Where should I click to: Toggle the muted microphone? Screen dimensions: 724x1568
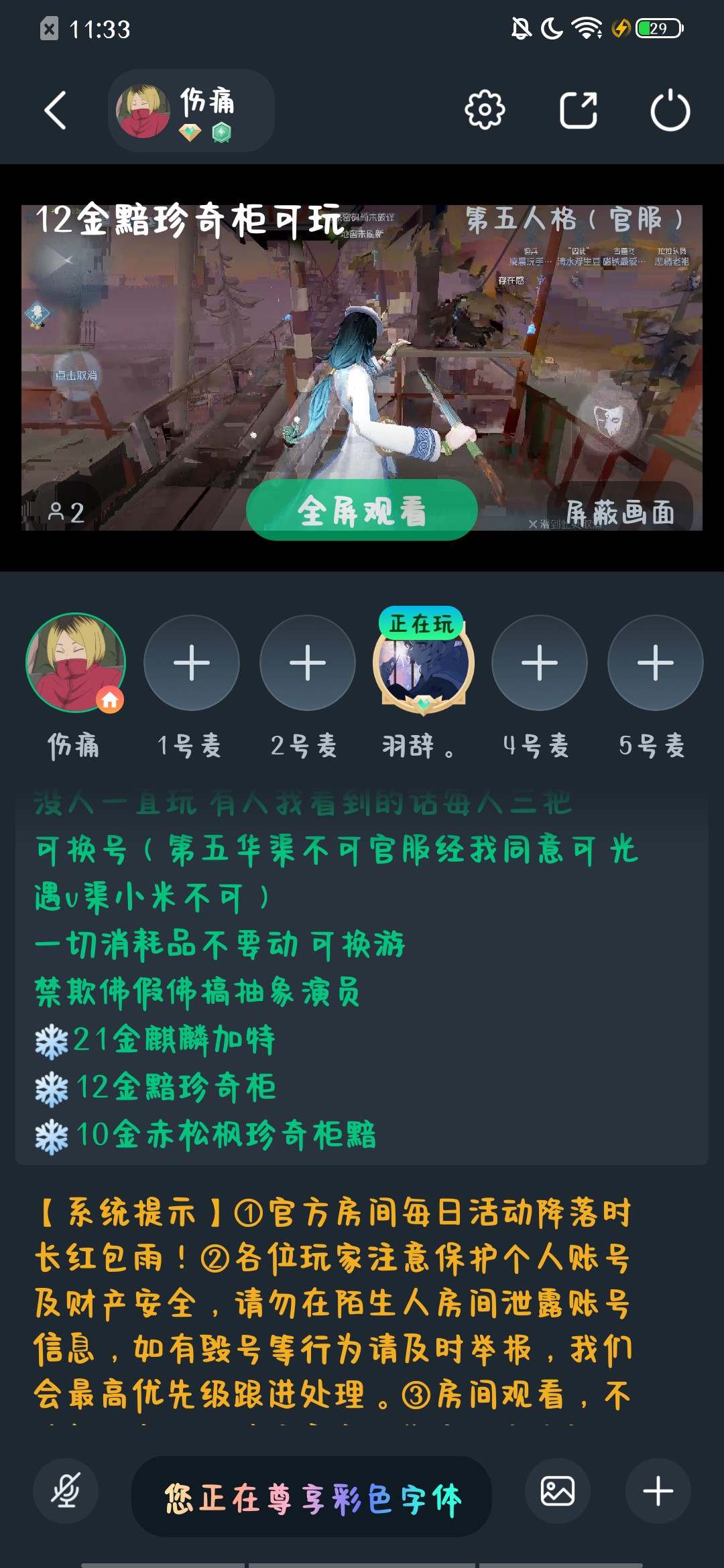pyautogui.click(x=66, y=1491)
